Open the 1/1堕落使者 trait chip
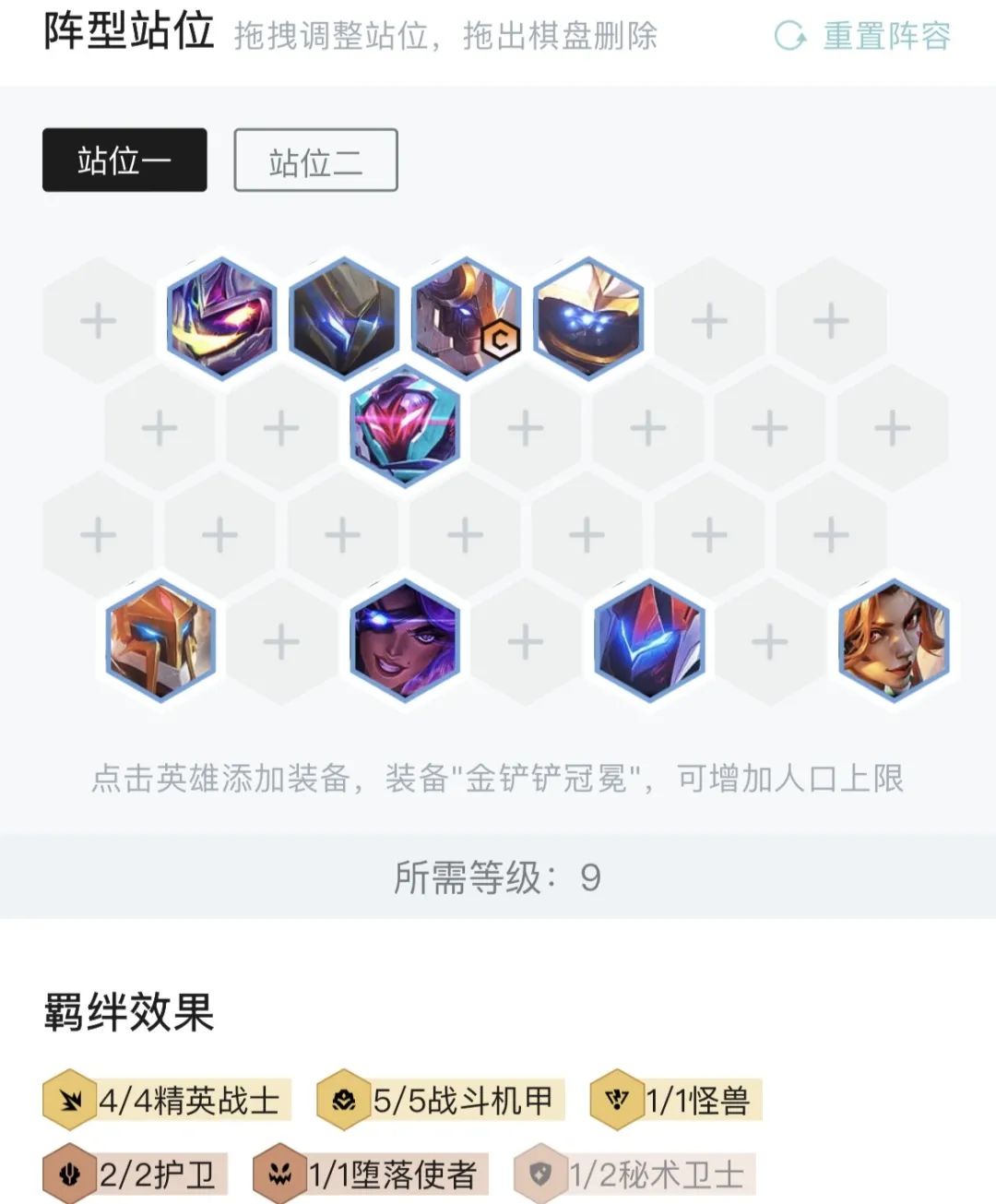Screen dimensions: 996x1204 tap(371, 1174)
